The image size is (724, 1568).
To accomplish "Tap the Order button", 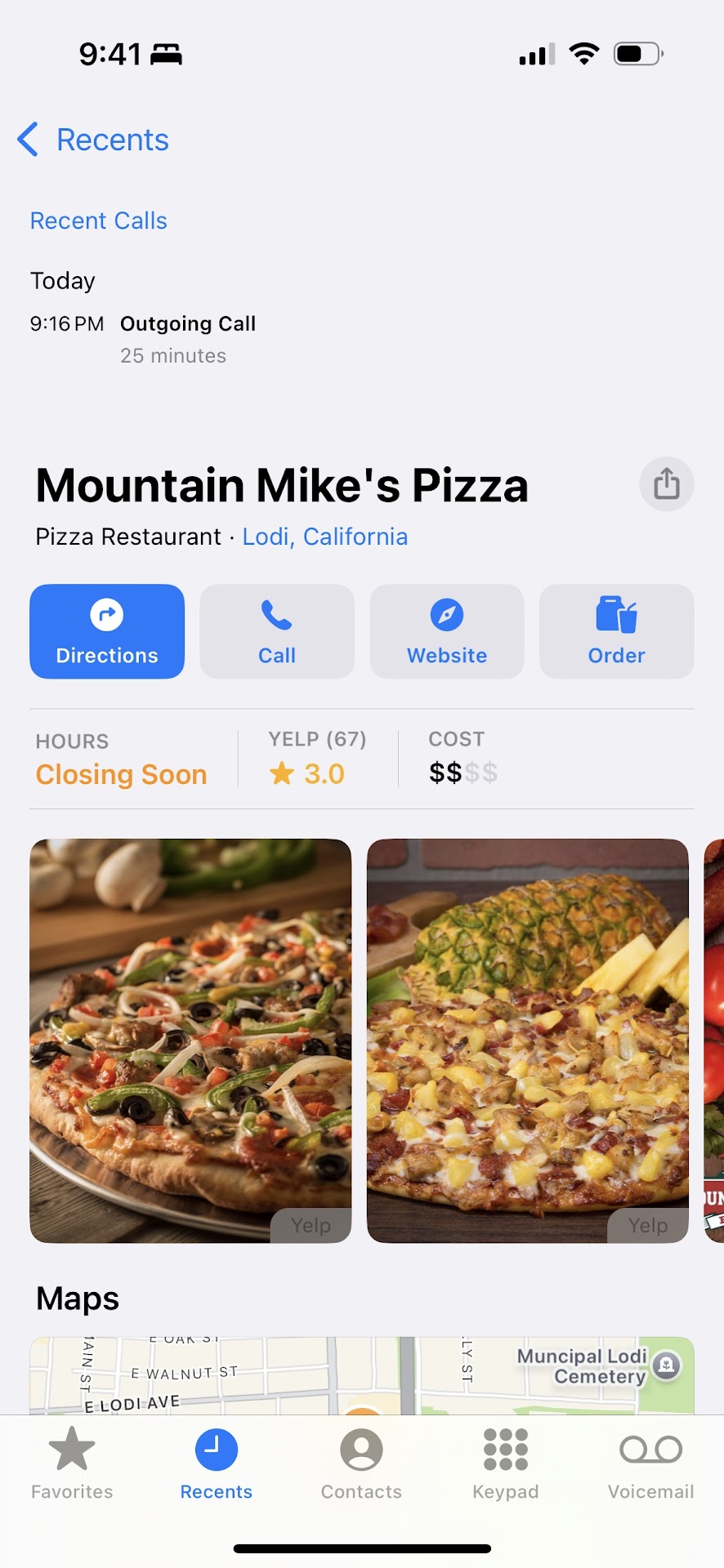I will [x=616, y=631].
